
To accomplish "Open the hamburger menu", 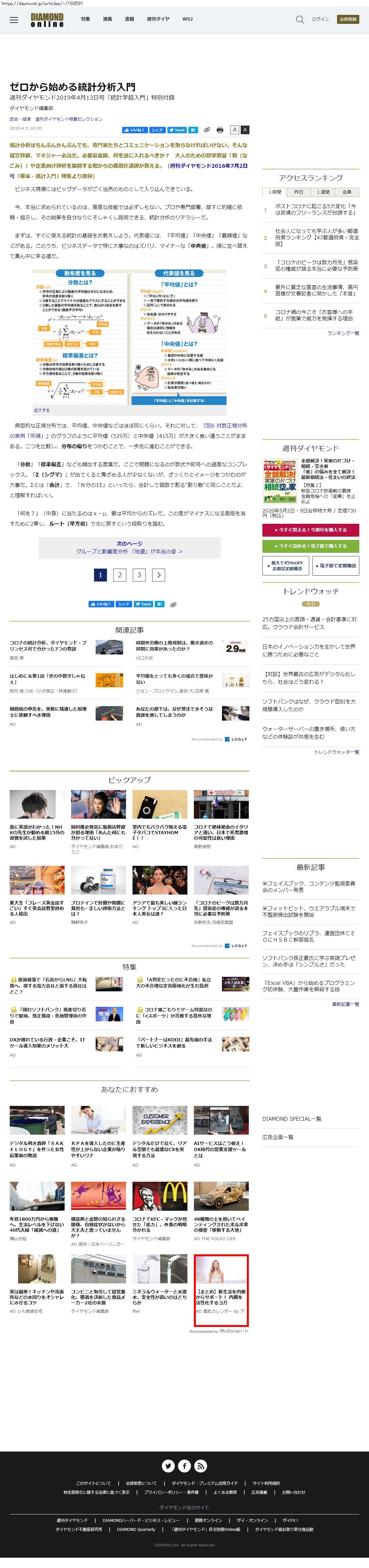I will tap(14, 19).
